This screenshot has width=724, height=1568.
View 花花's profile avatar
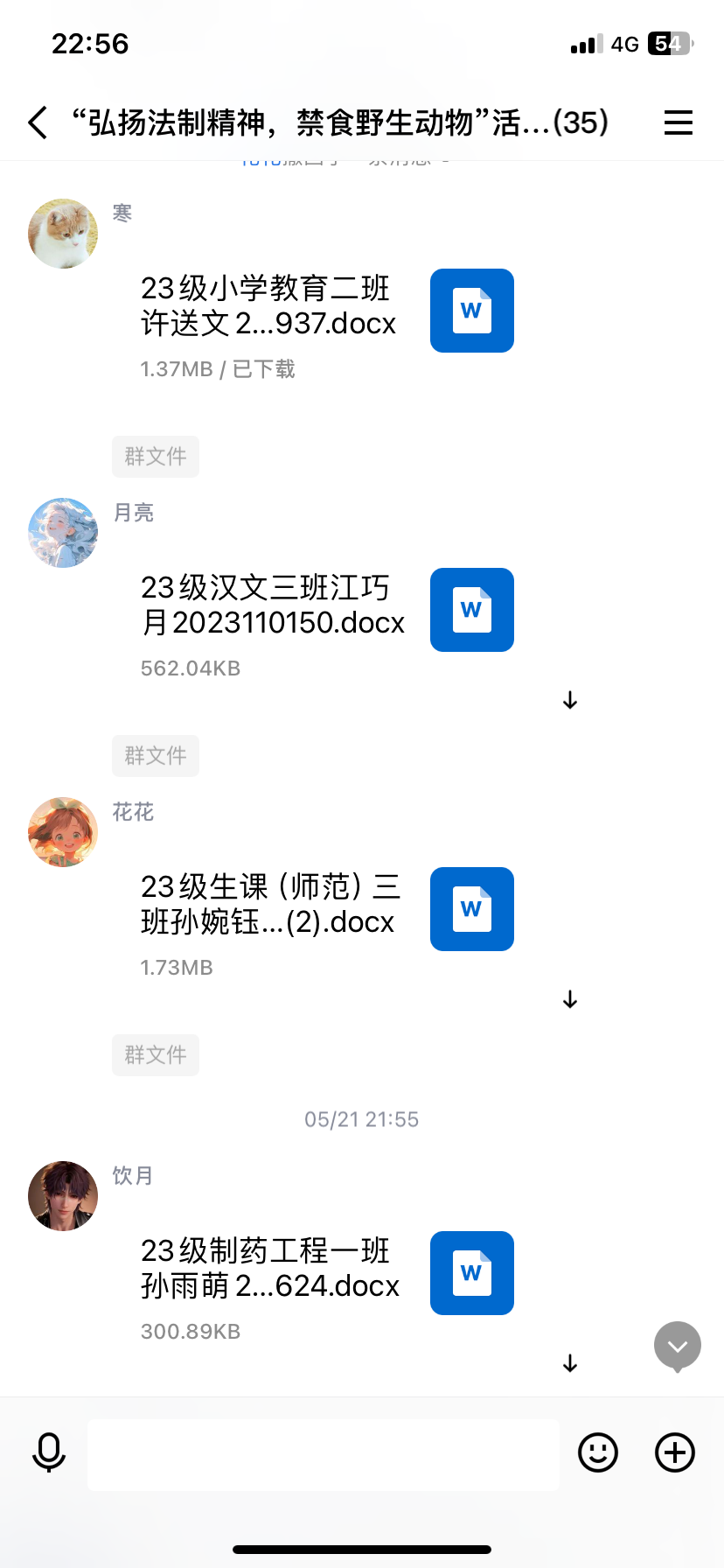click(x=63, y=832)
